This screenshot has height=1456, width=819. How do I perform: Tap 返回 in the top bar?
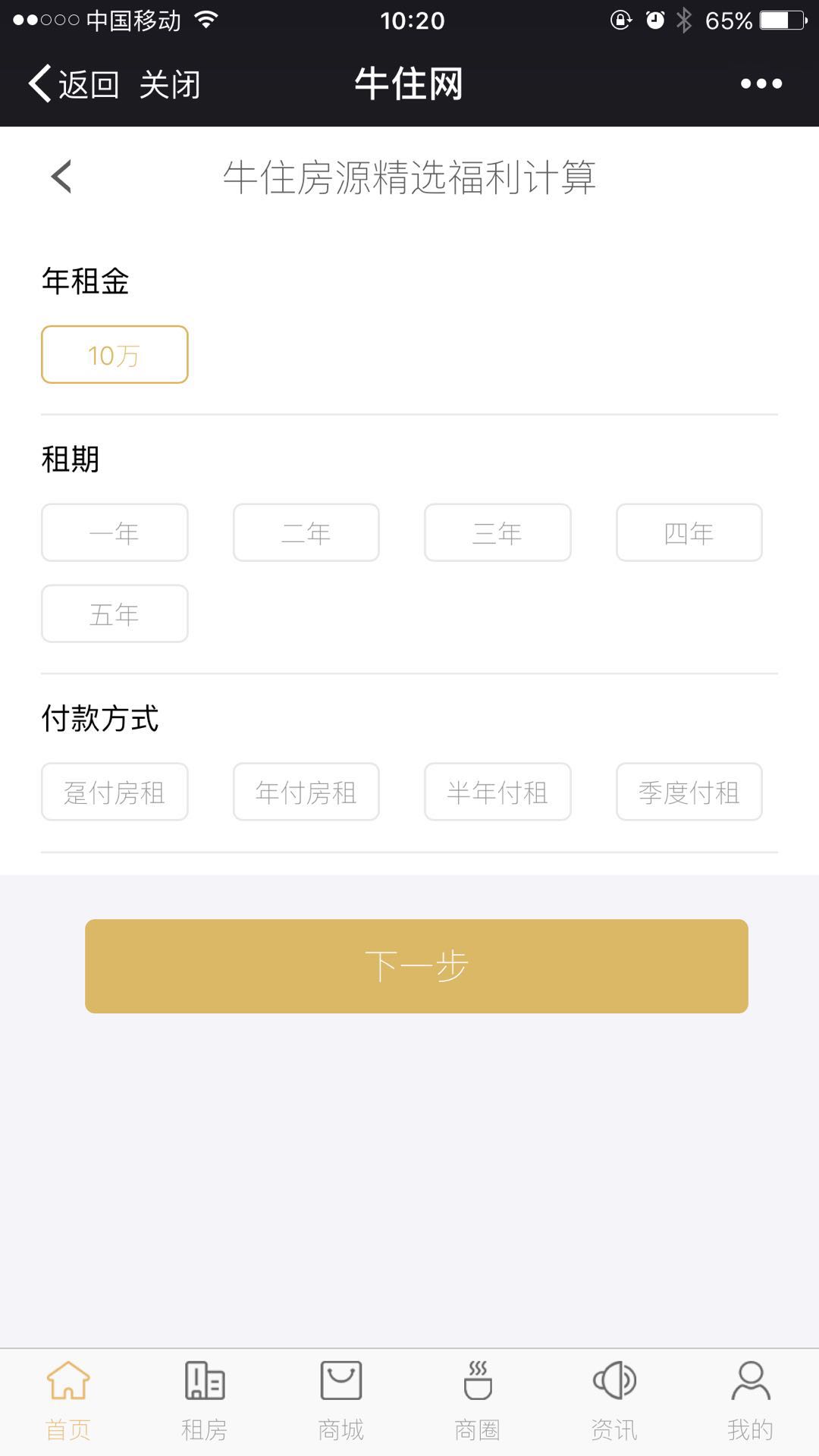(74, 83)
